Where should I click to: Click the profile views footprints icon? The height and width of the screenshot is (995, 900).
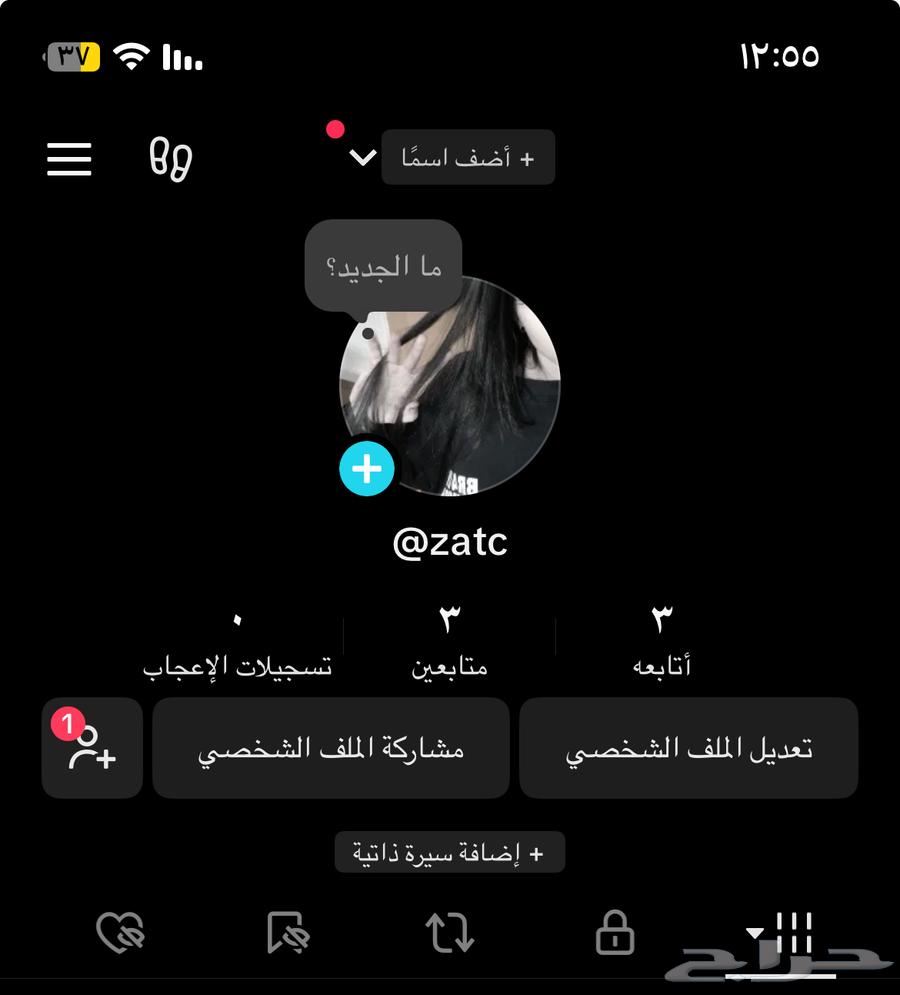tap(168, 158)
